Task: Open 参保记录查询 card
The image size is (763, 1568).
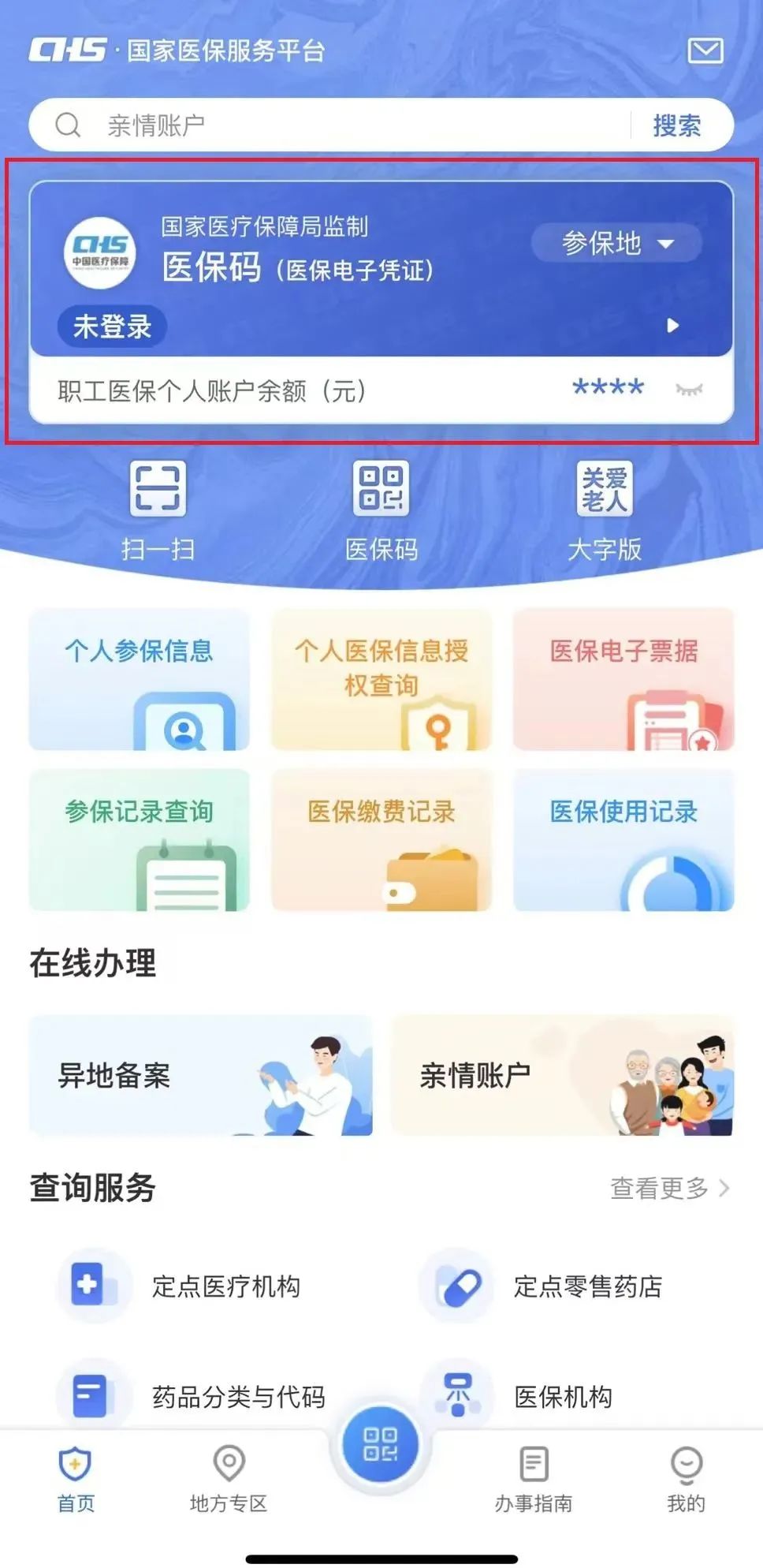Action: tap(139, 841)
